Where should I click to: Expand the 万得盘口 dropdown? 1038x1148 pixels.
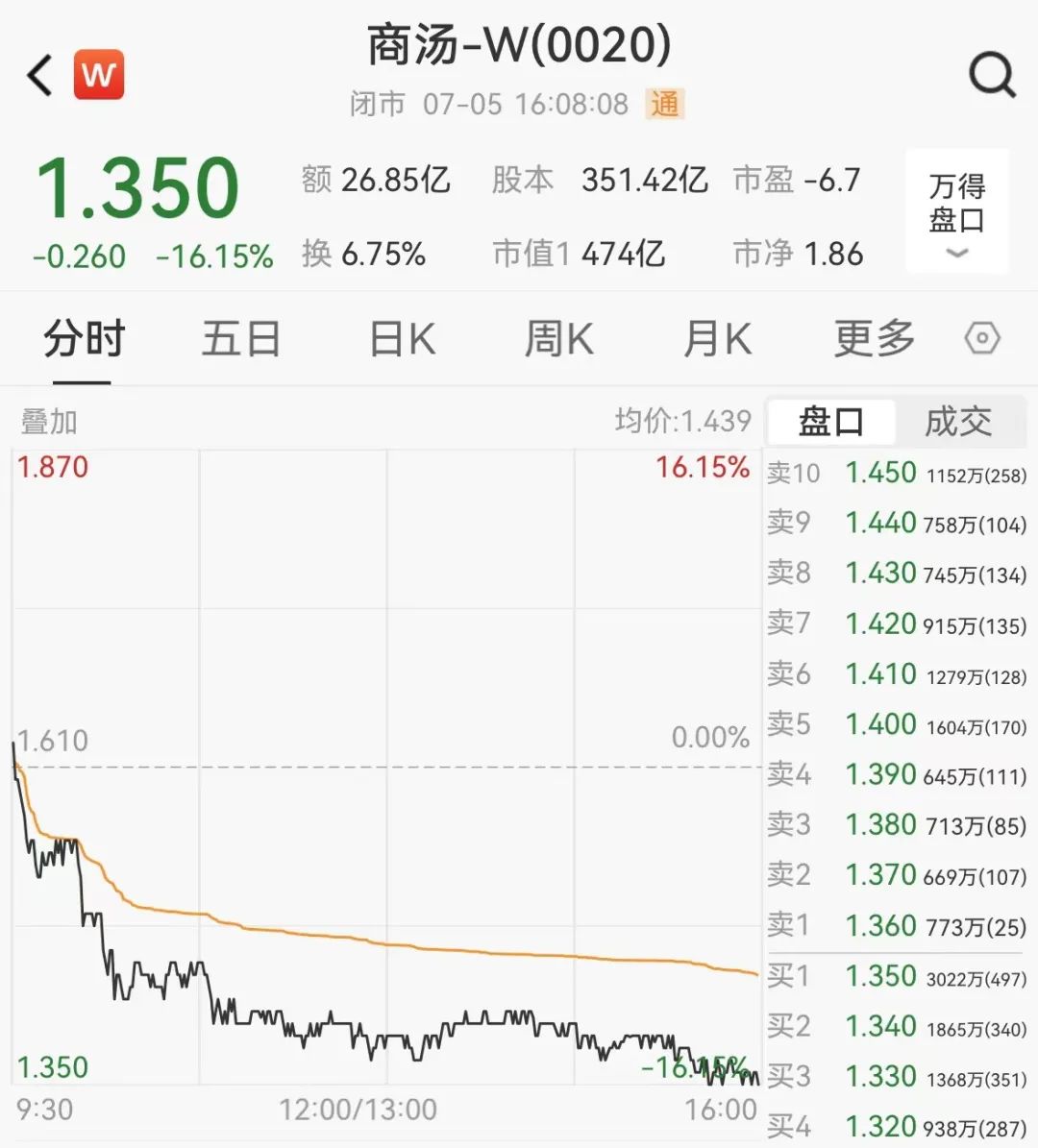coord(956,210)
